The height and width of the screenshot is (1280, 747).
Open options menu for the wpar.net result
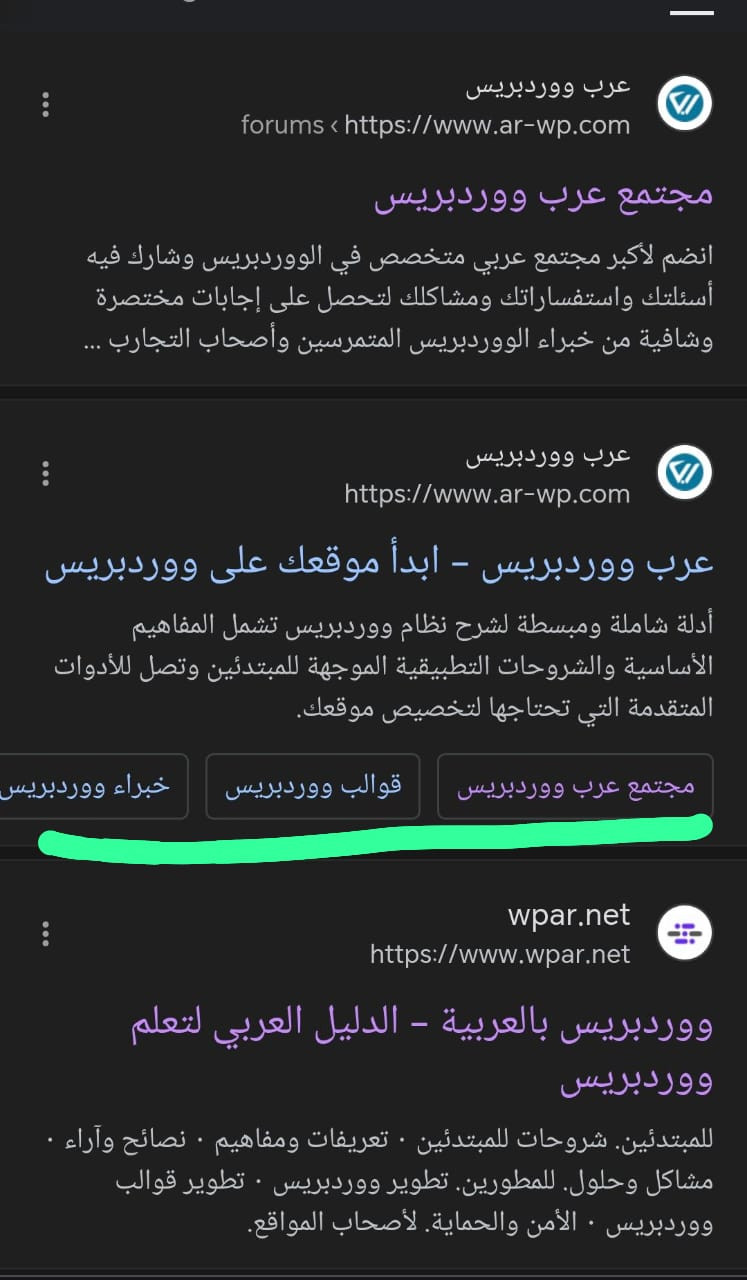[46, 934]
